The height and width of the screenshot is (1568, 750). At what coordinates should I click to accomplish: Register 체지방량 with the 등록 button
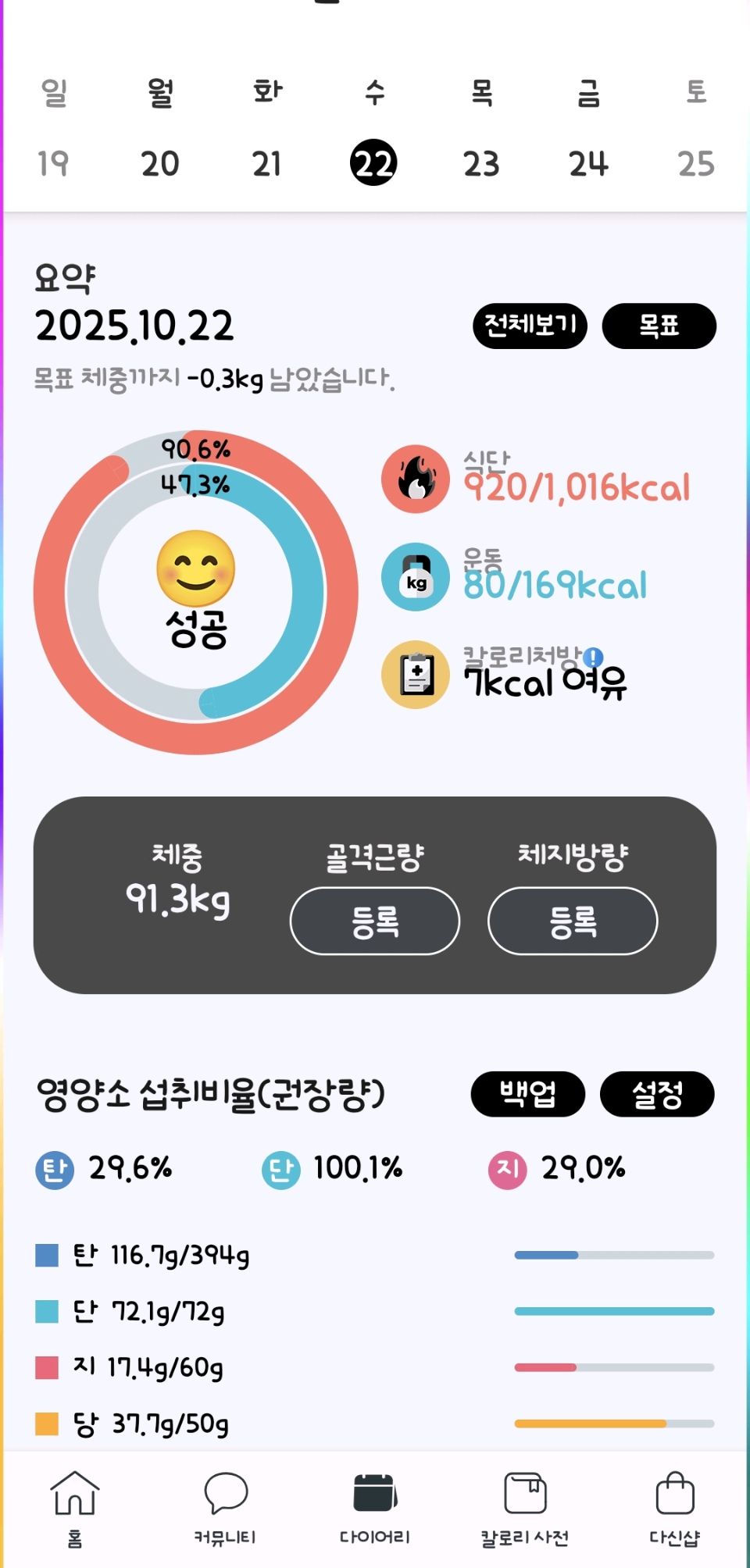[573, 921]
